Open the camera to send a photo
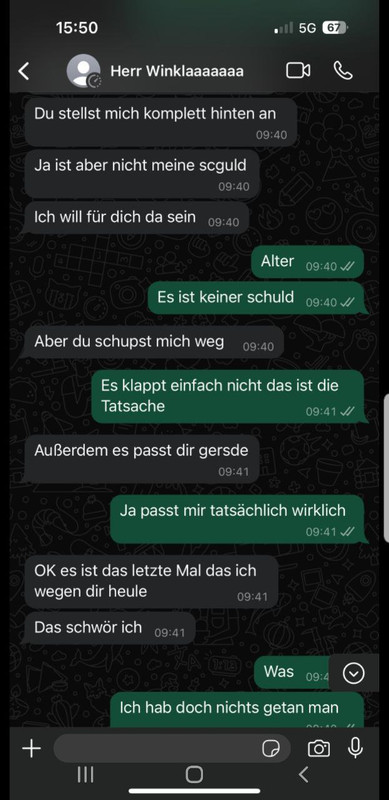This screenshot has height=800, width=389. 319,748
